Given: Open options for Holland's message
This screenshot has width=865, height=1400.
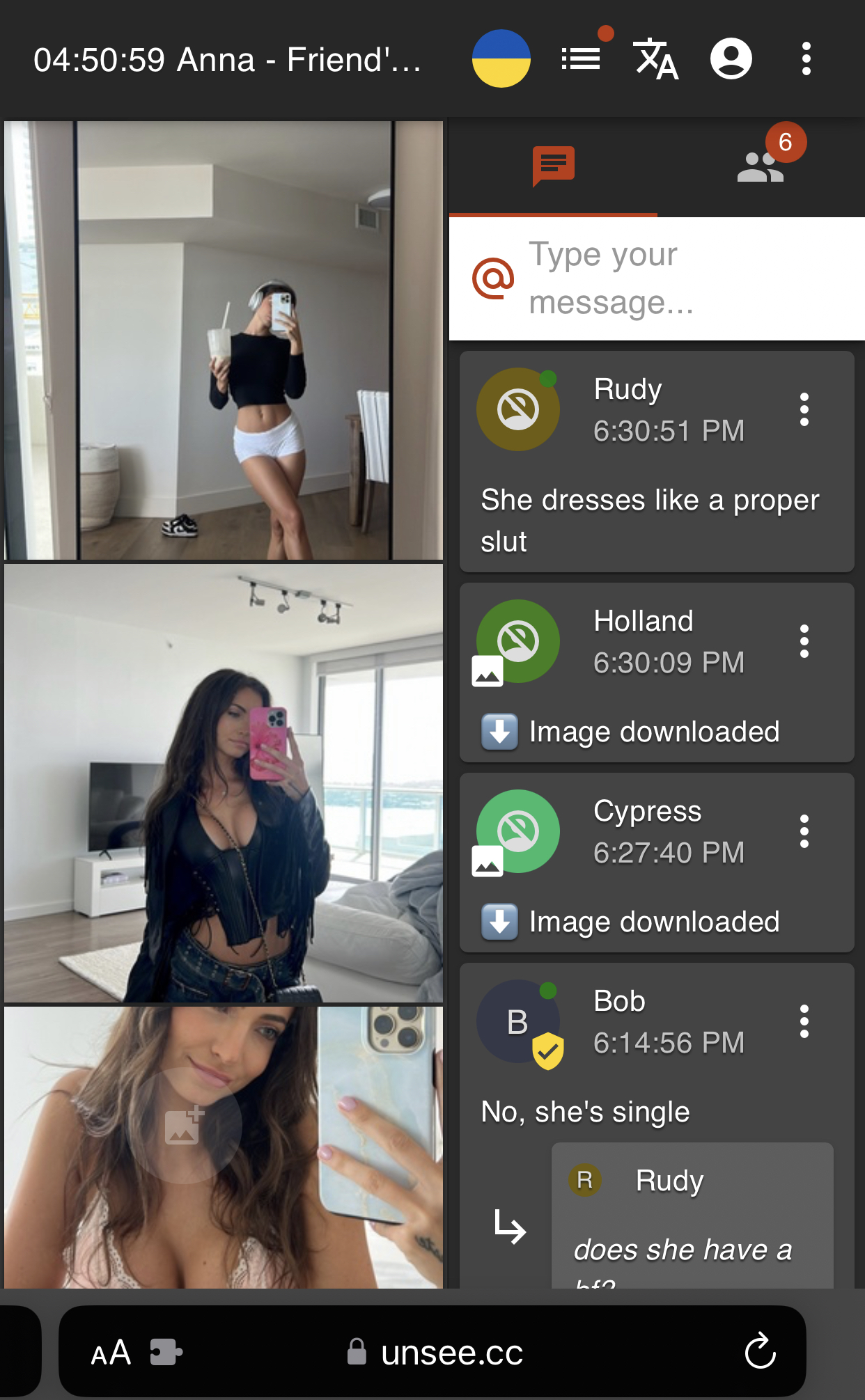Looking at the screenshot, I should coord(804,641).
